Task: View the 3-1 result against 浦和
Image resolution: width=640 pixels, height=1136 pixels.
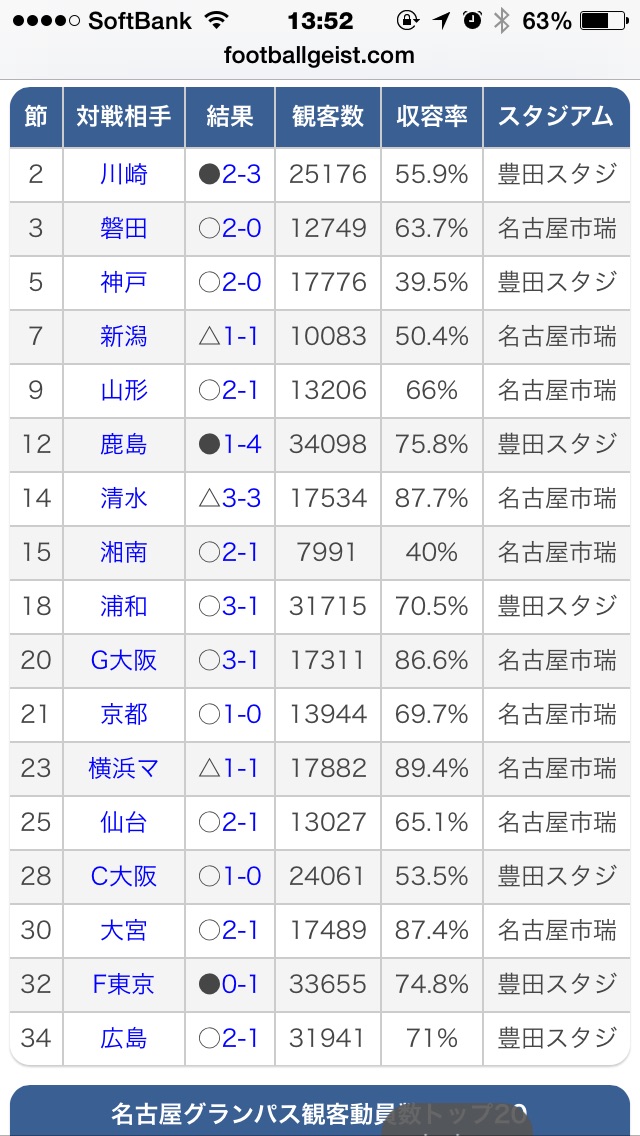Action: click(240, 606)
